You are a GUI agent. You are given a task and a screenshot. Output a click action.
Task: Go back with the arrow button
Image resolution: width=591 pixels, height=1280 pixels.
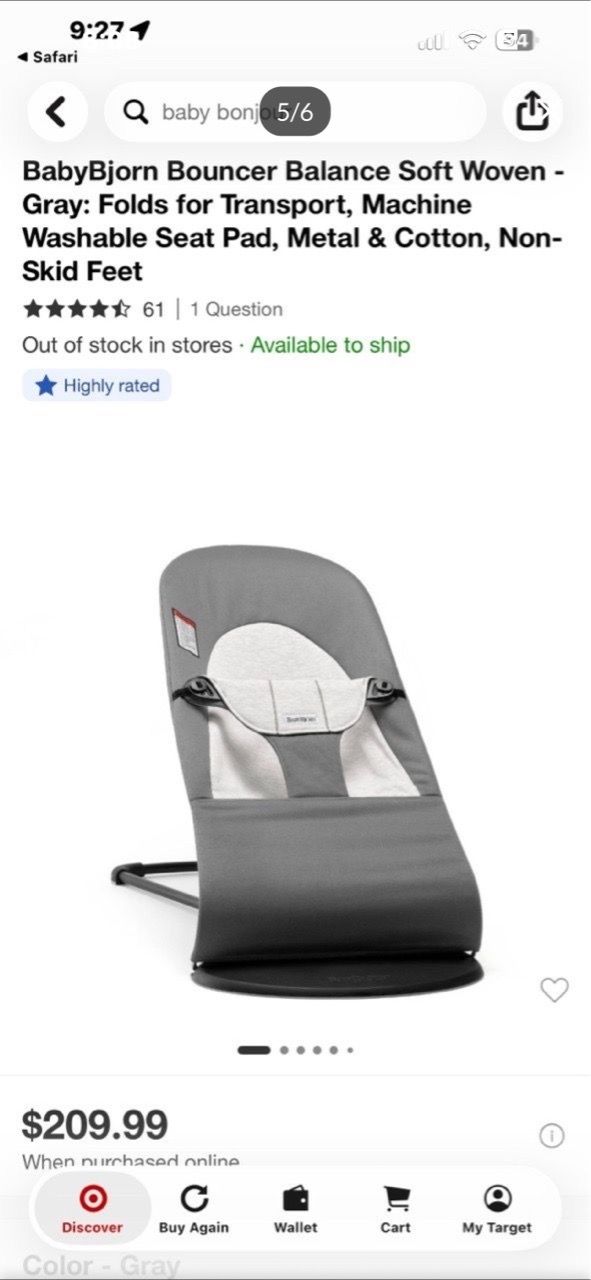pyautogui.click(x=57, y=112)
